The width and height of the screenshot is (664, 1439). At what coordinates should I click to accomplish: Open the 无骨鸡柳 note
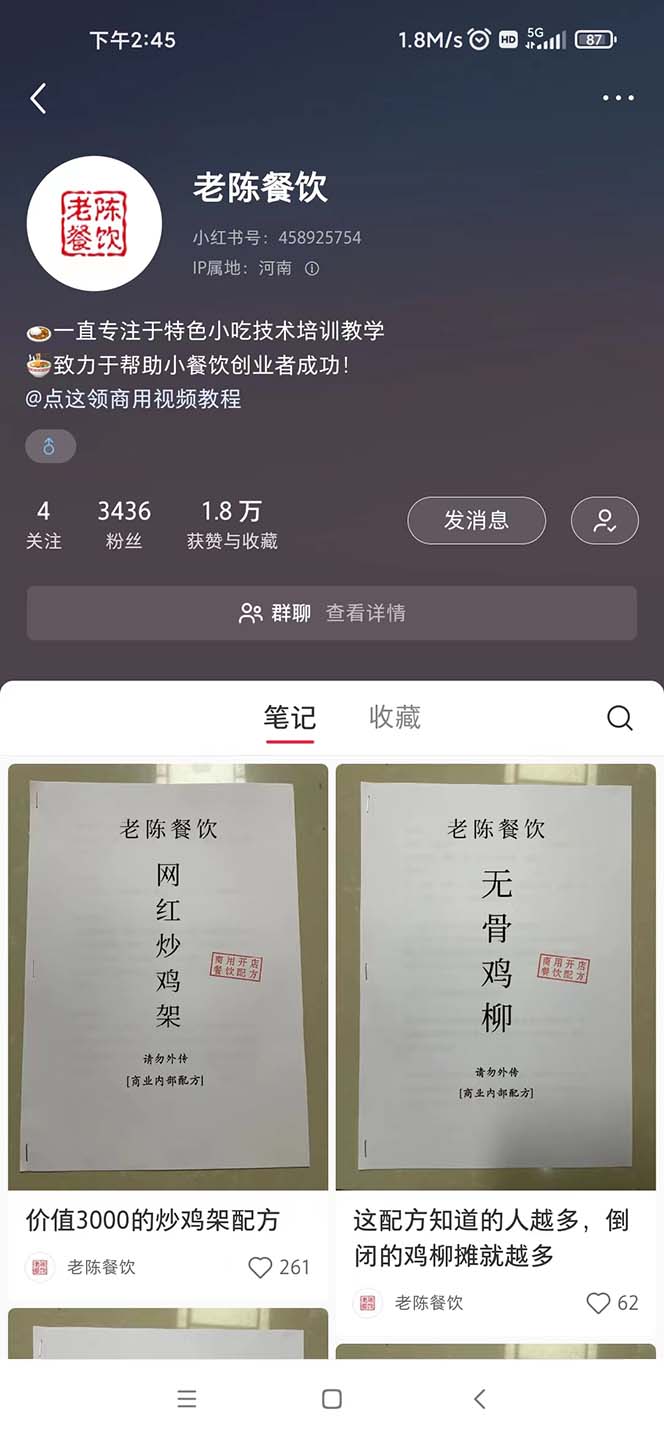pyautogui.click(x=496, y=976)
